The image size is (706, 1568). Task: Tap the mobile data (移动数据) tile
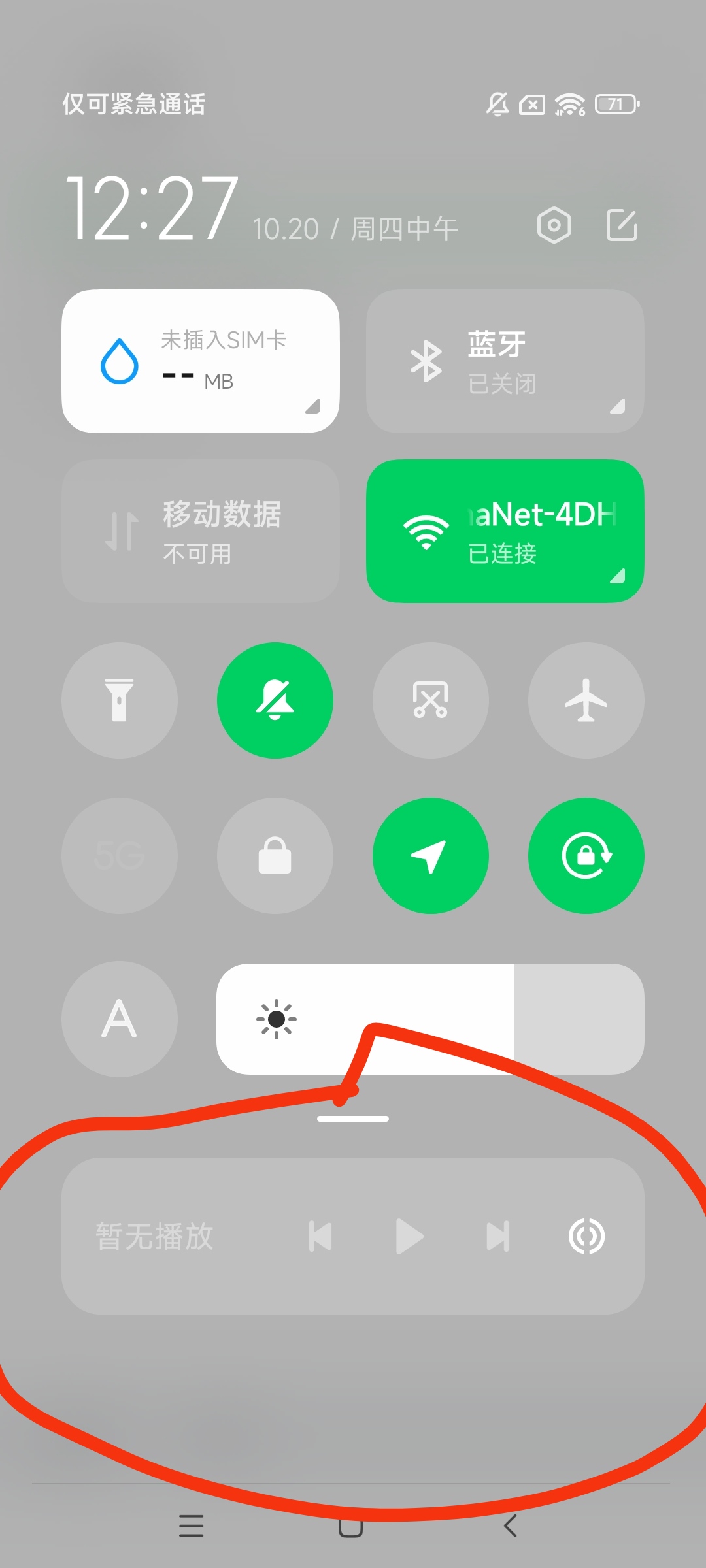coord(200,531)
